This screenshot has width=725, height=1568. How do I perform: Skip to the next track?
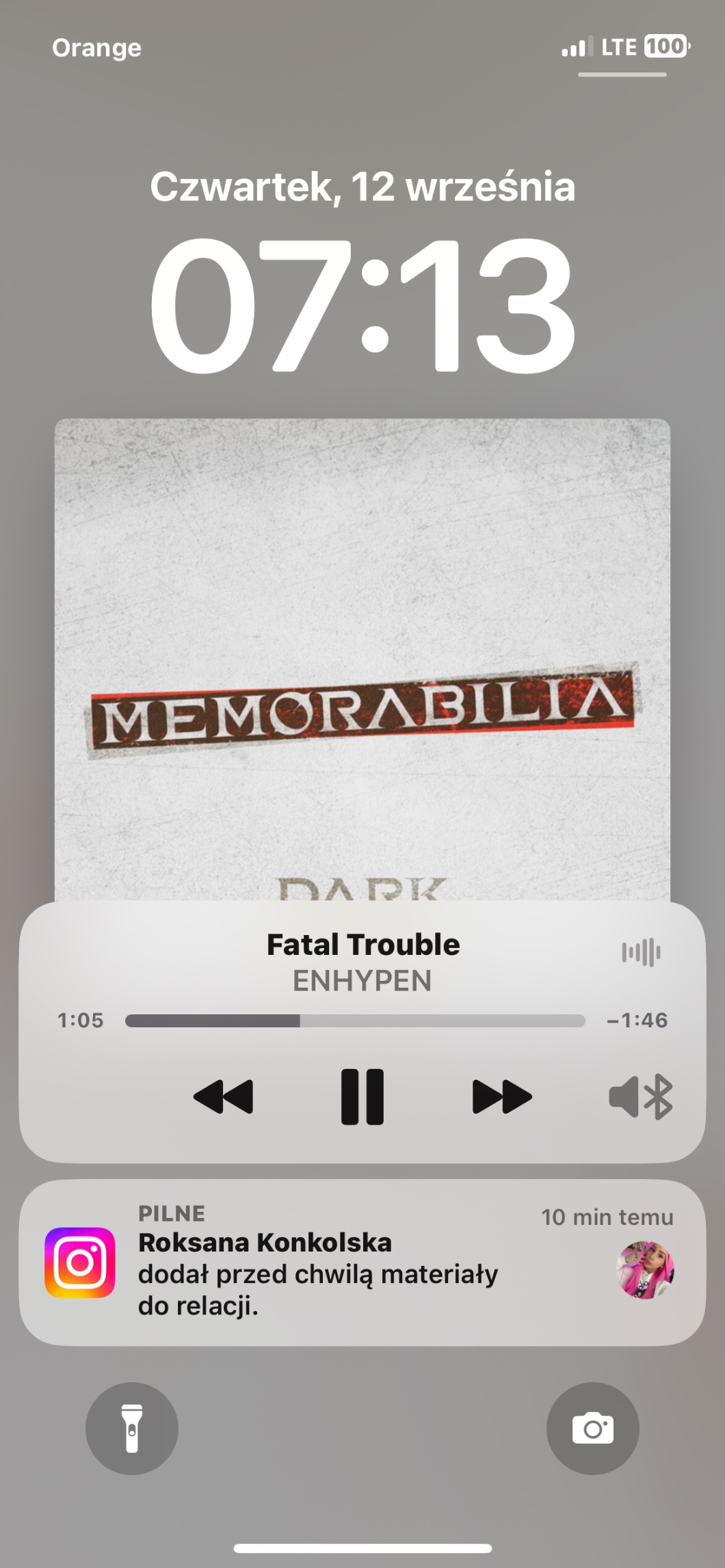pos(502,1096)
